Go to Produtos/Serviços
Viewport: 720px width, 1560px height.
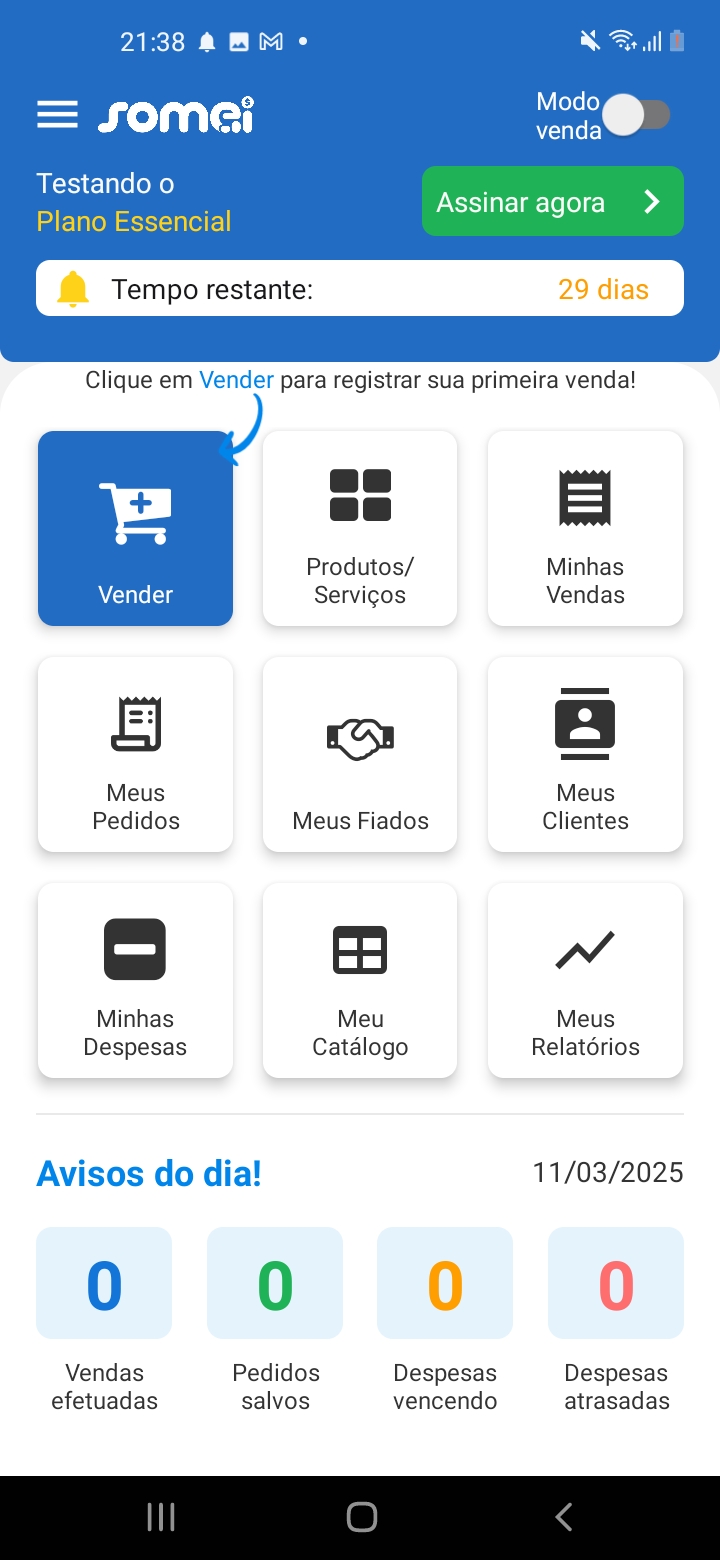(x=360, y=528)
